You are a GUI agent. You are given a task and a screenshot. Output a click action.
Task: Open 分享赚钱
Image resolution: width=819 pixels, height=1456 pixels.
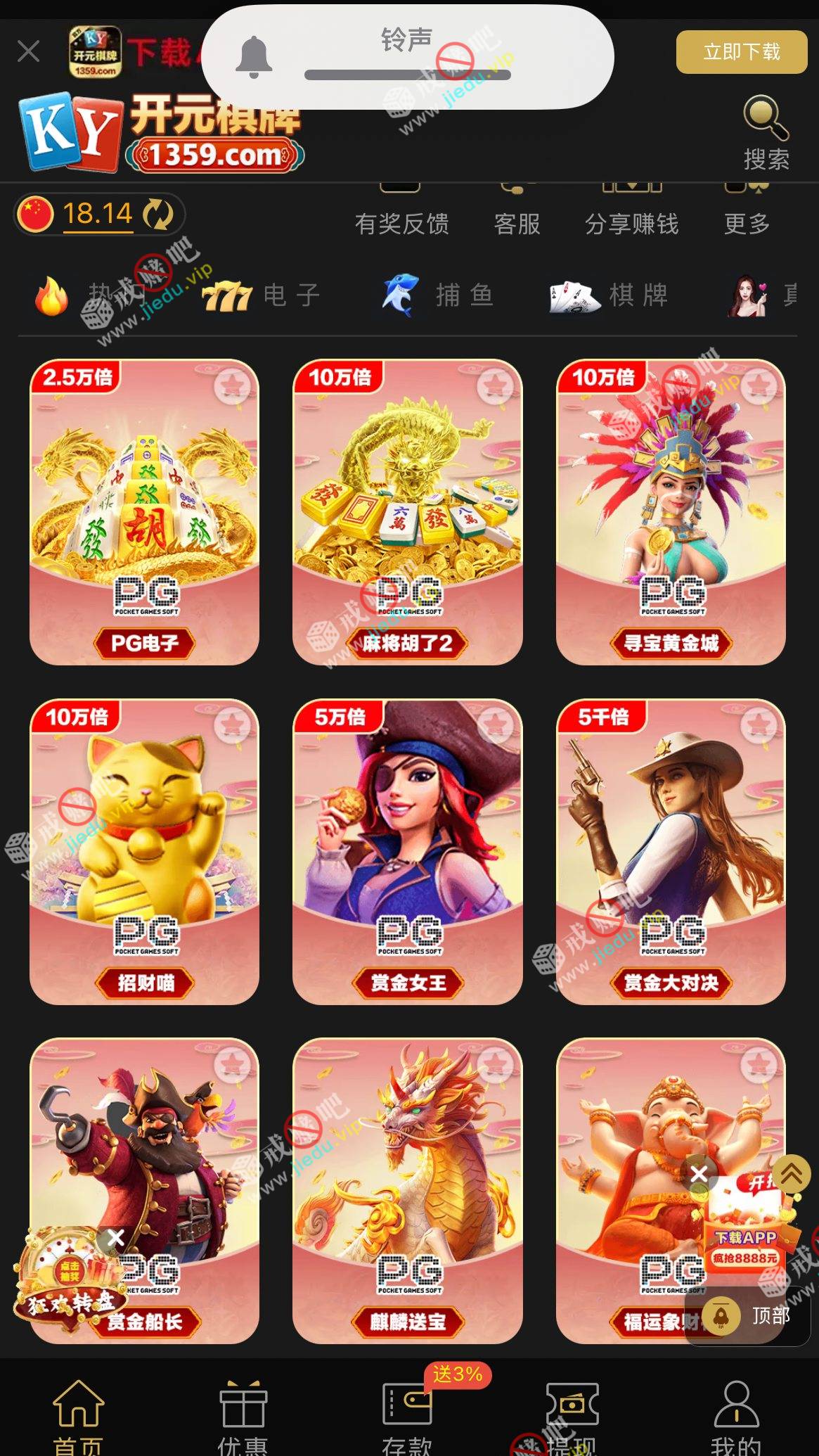pos(631,222)
